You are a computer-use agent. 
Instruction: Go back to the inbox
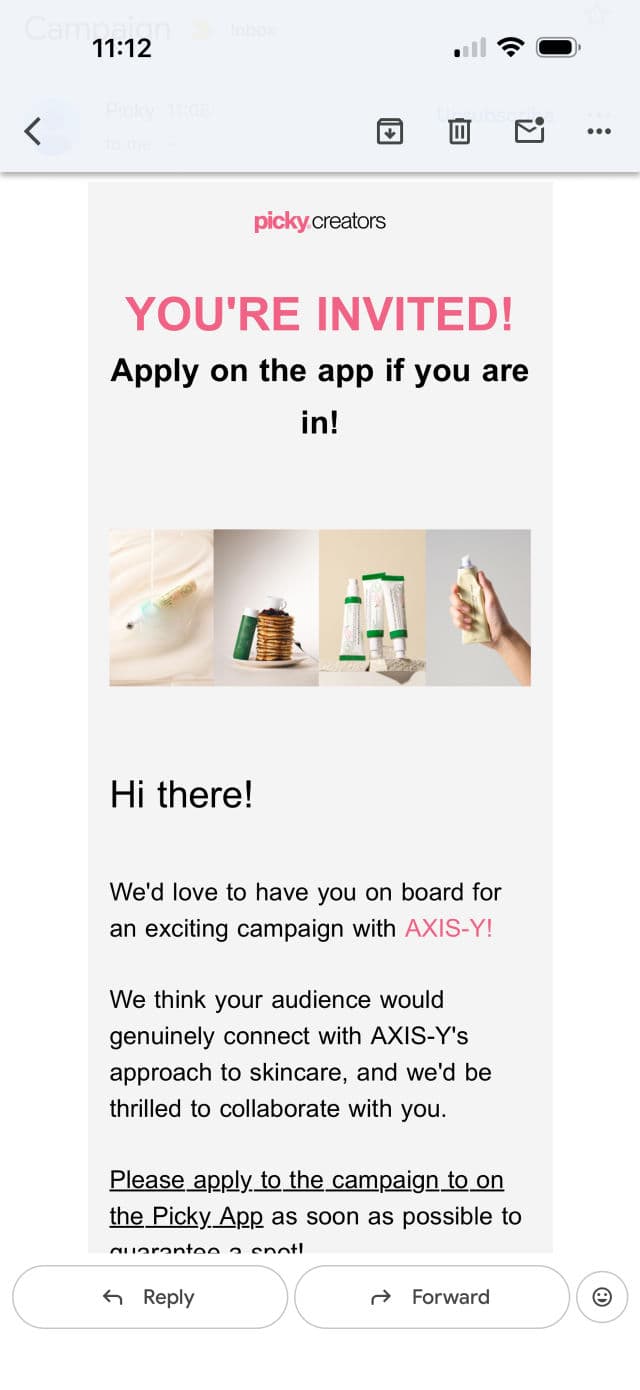(x=33, y=131)
